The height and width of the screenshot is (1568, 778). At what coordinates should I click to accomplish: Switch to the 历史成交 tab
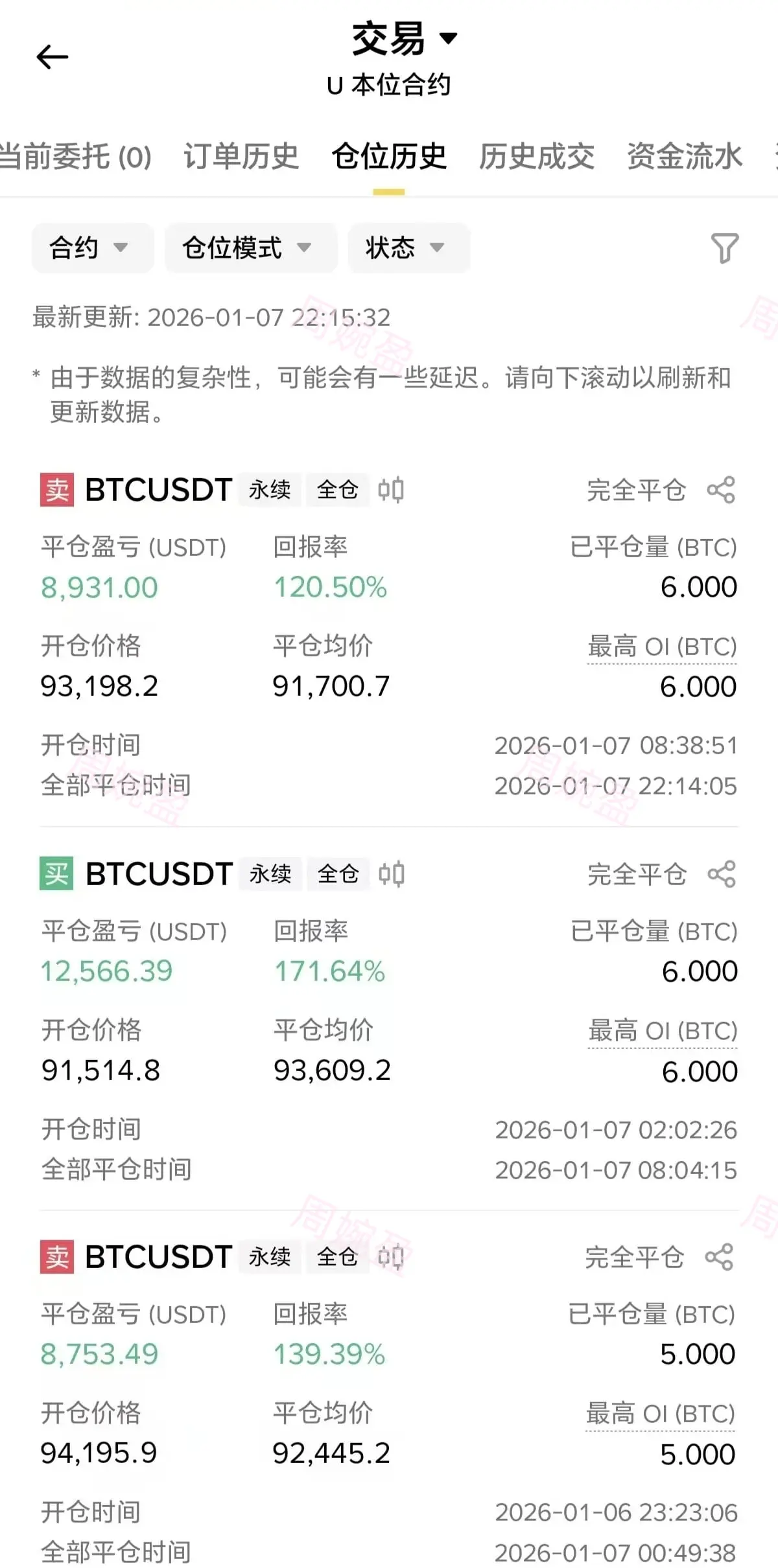click(x=537, y=157)
